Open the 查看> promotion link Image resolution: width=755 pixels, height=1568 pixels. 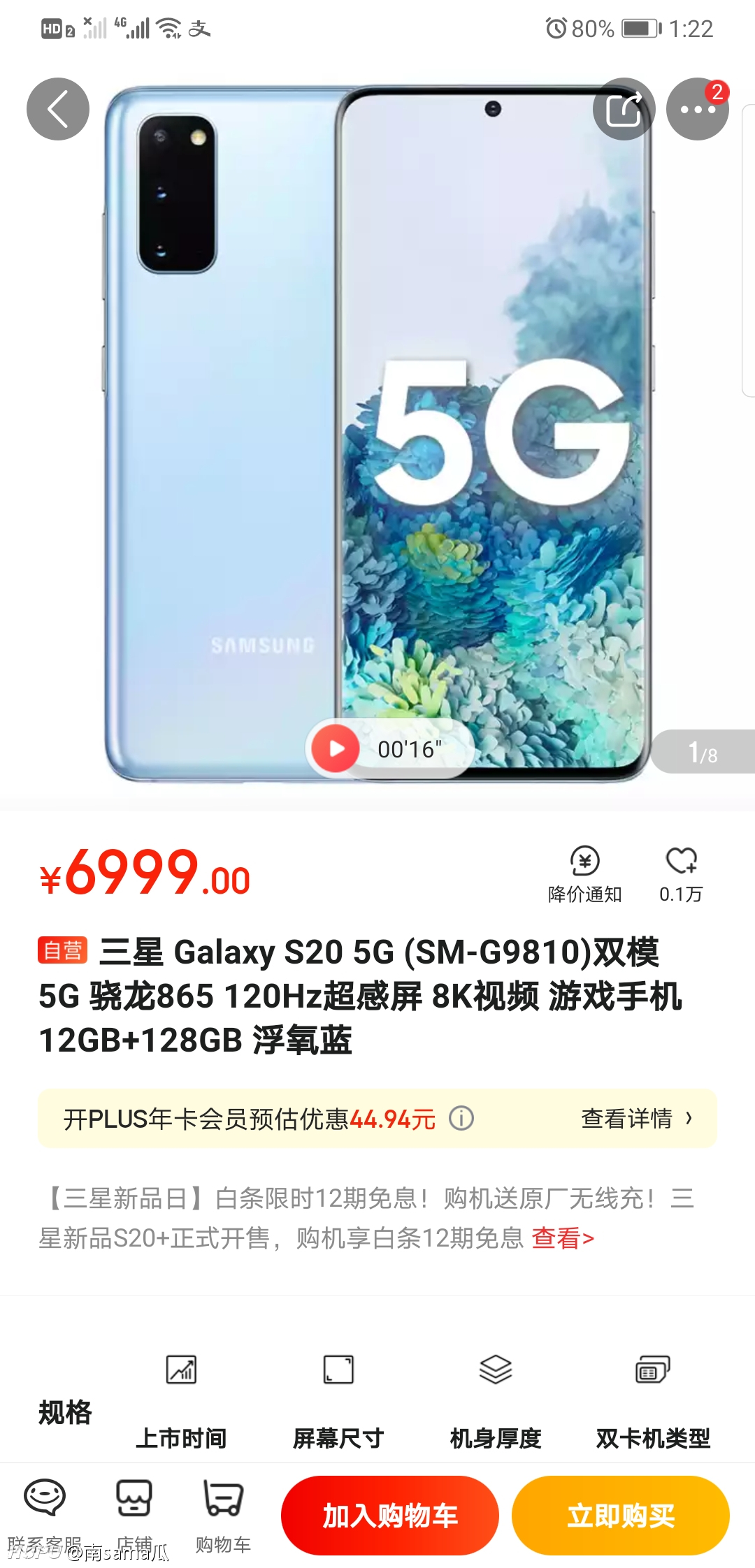tap(563, 1238)
